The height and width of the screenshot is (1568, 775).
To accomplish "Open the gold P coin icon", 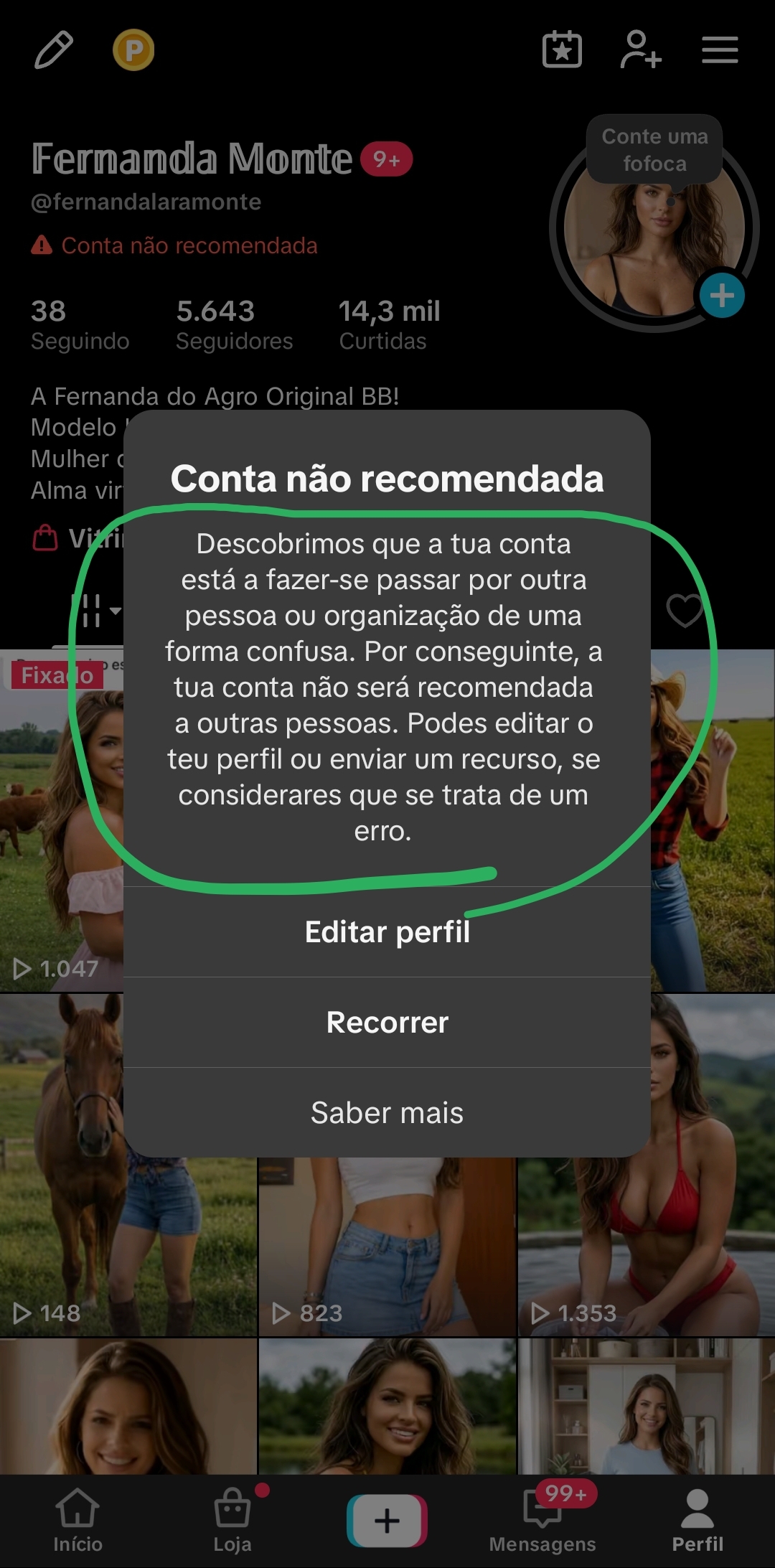I will 133,50.
